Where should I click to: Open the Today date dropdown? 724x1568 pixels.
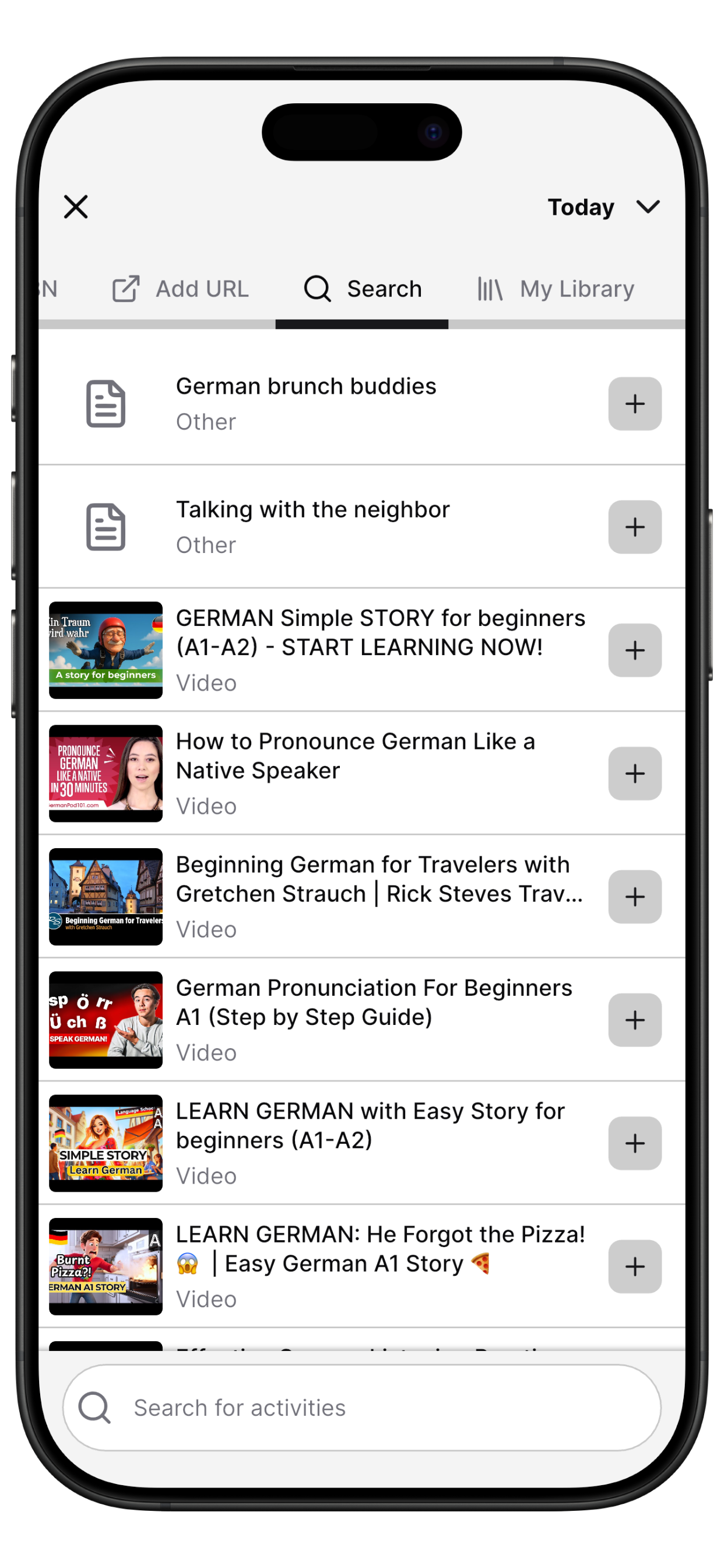[581, 207]
